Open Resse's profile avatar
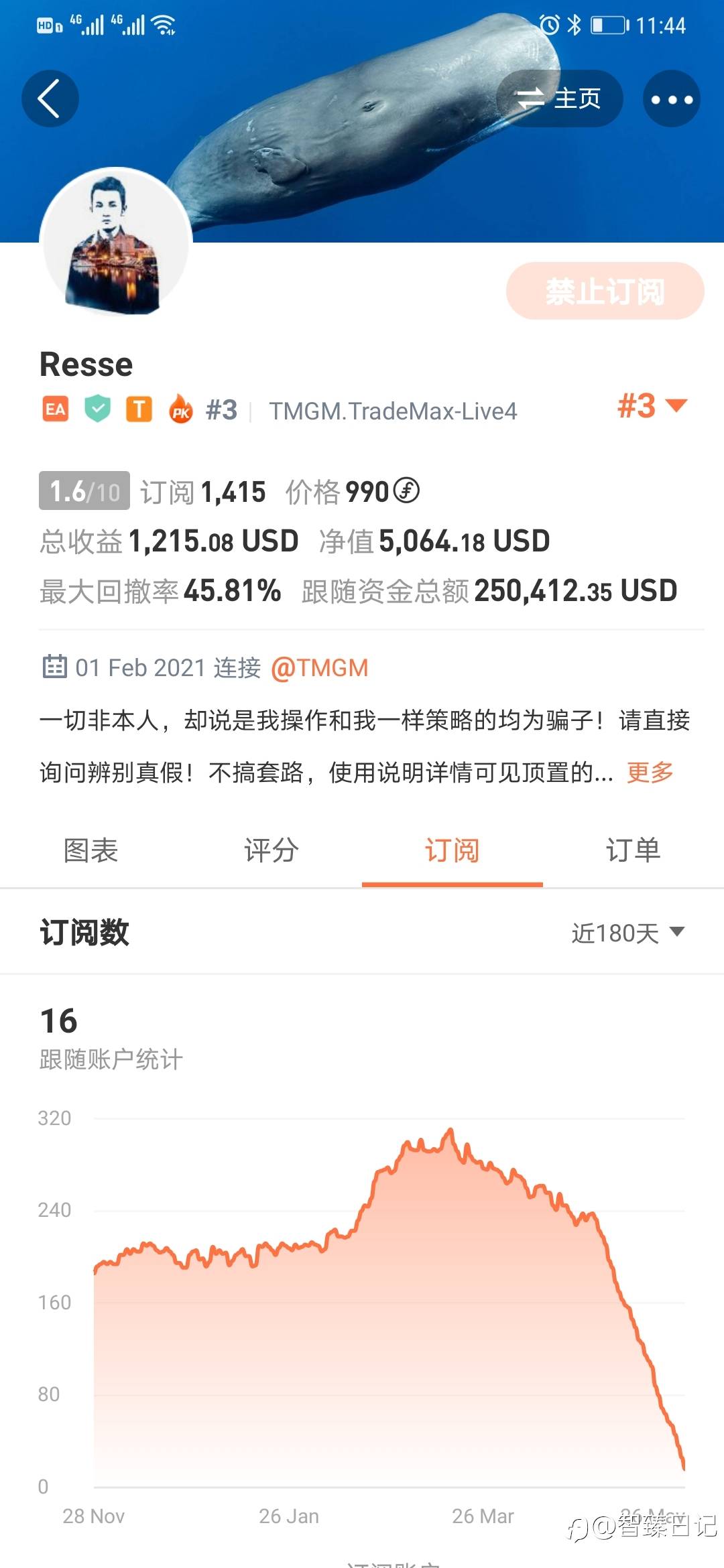The image size is (724, 1568). tap(116, 243)
